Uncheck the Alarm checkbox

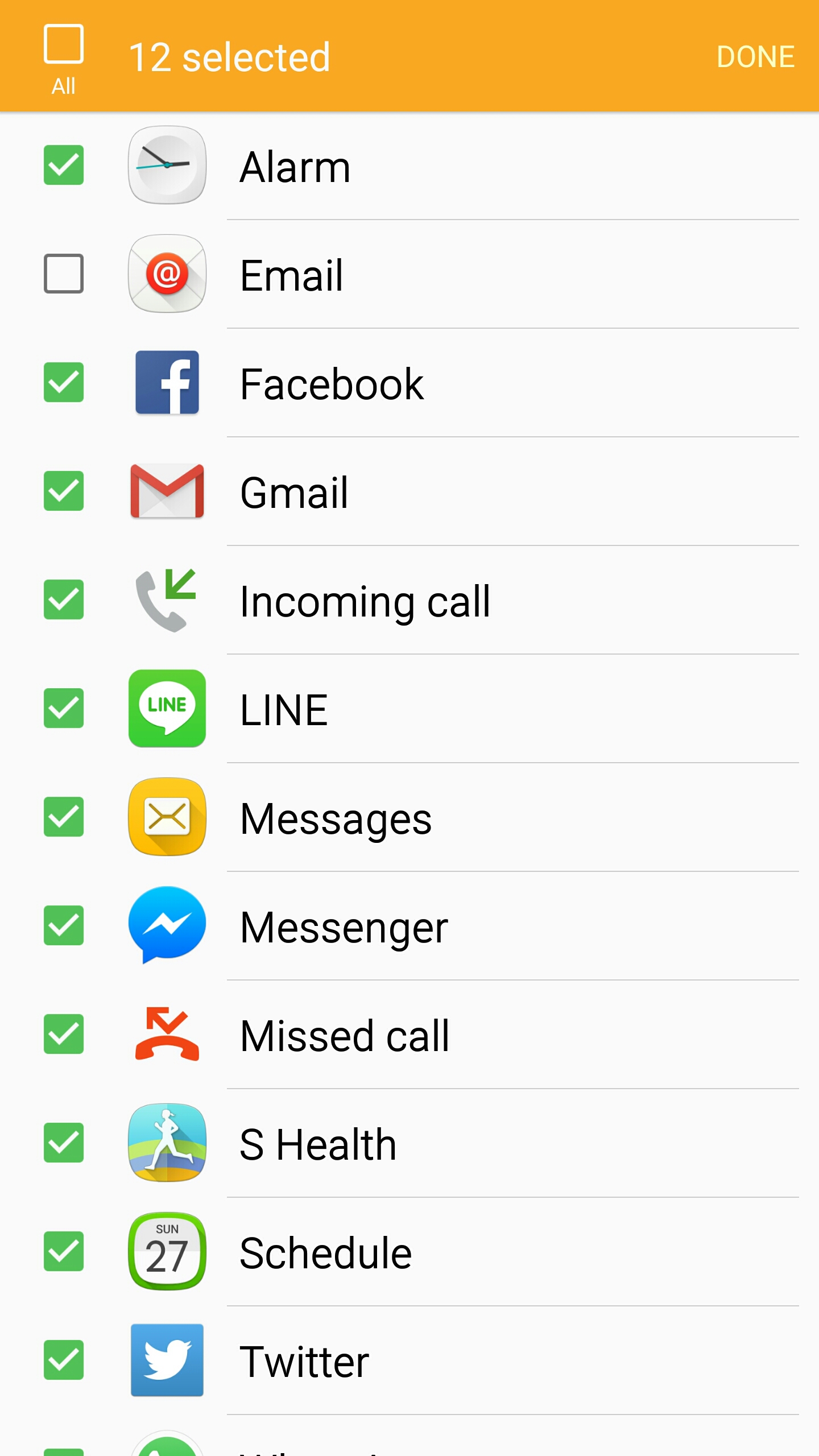(x=64, y=166)
